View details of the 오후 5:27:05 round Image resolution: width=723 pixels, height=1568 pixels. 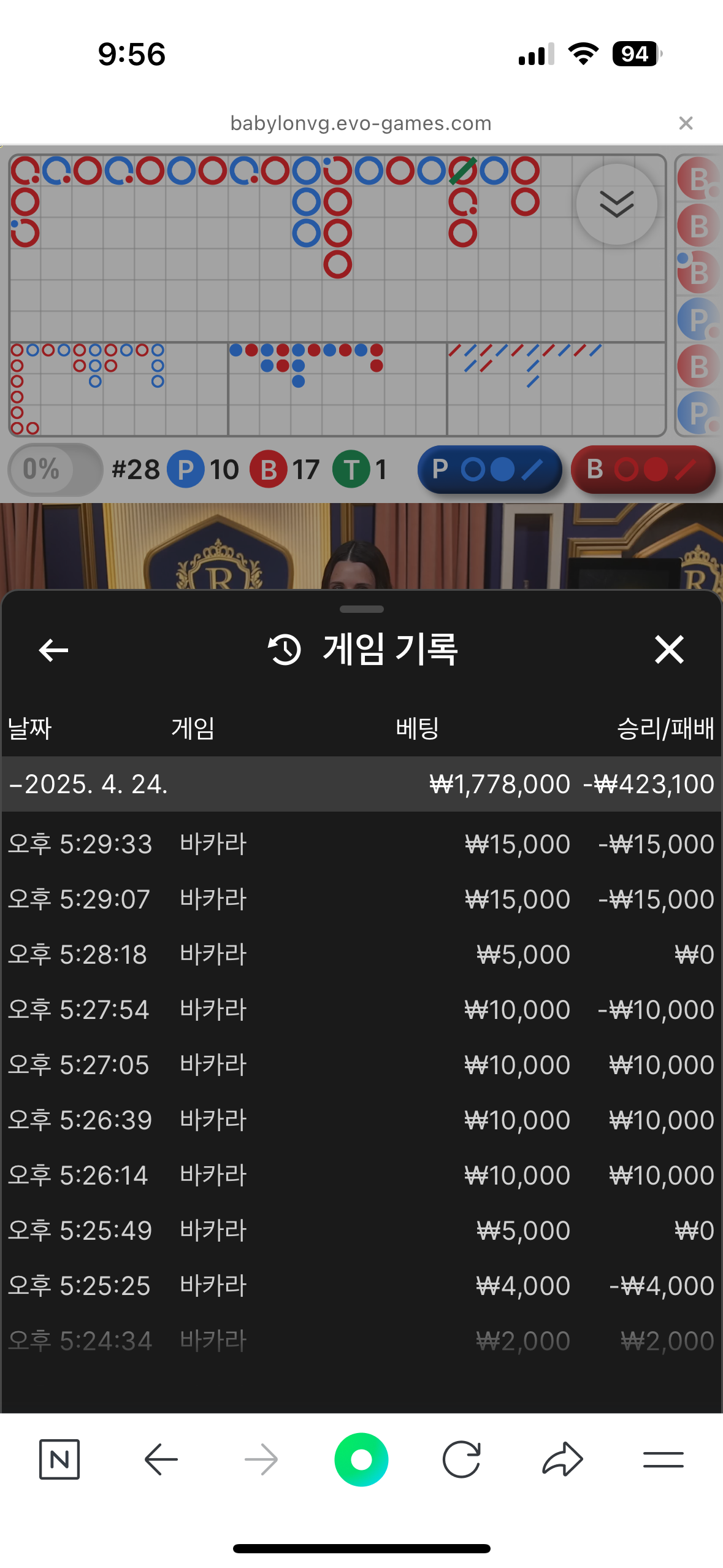[361, 1065]
